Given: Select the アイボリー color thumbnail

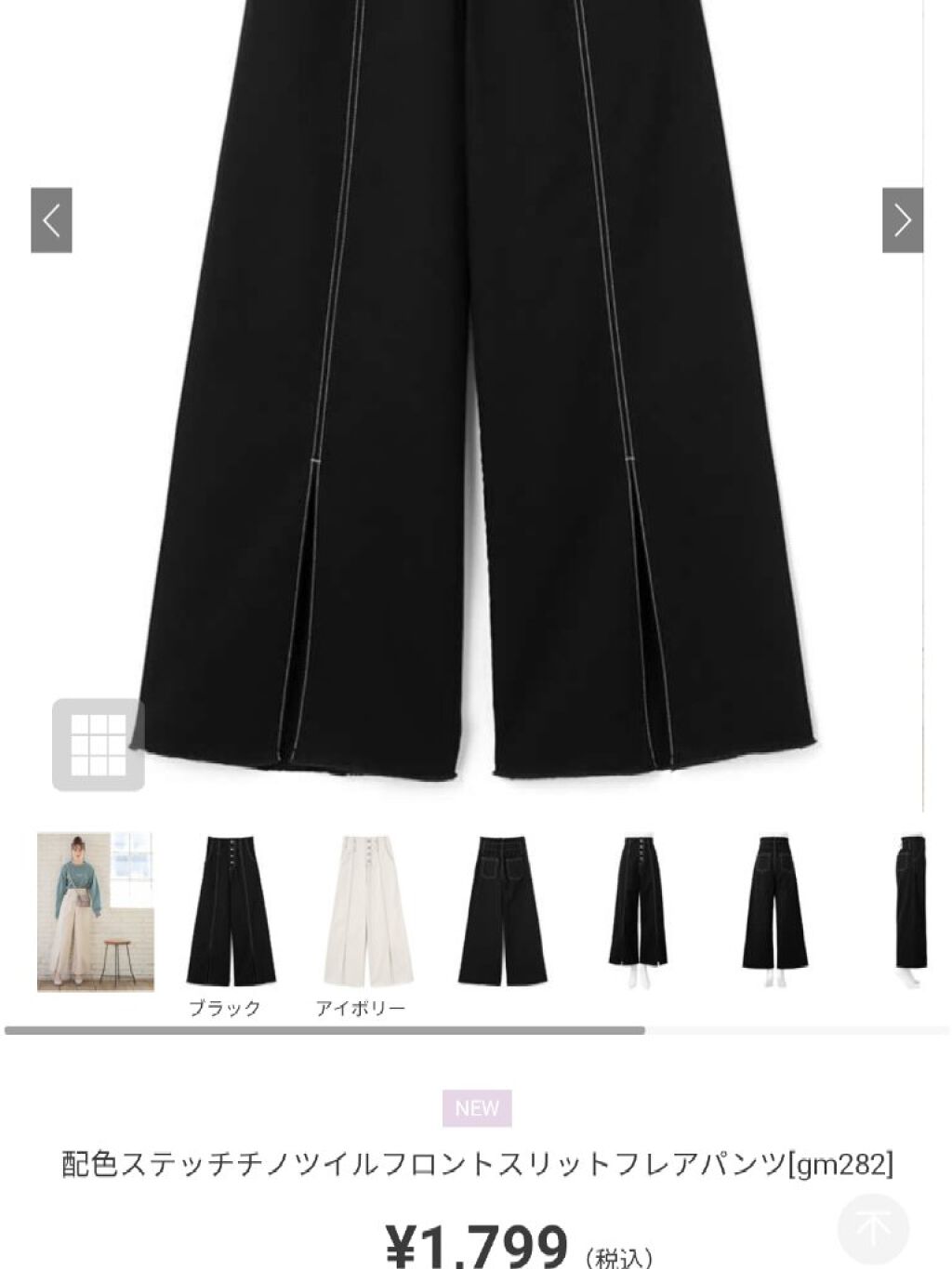Looking at the screenshot, I should point(365,912).
